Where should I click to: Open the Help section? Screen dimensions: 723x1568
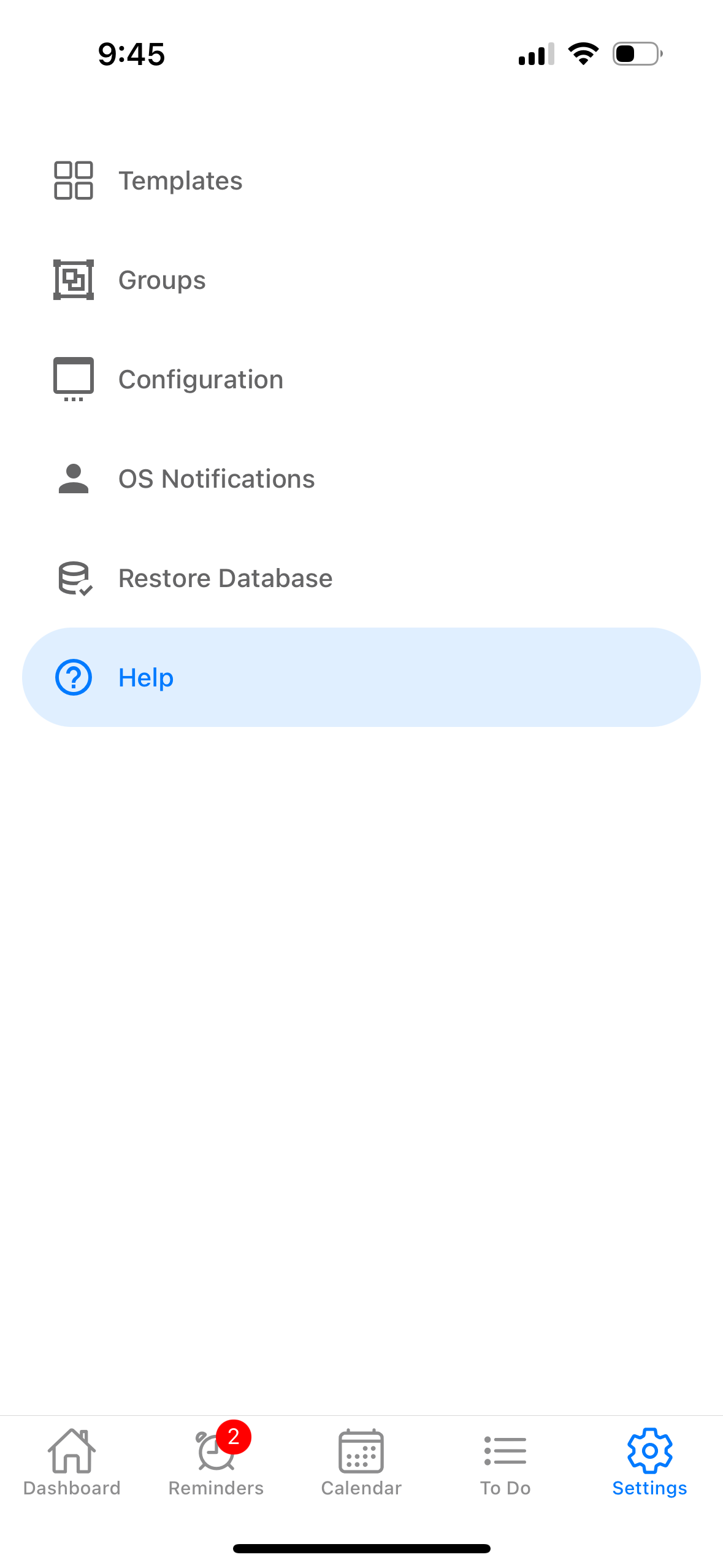[x=361, y=677]
